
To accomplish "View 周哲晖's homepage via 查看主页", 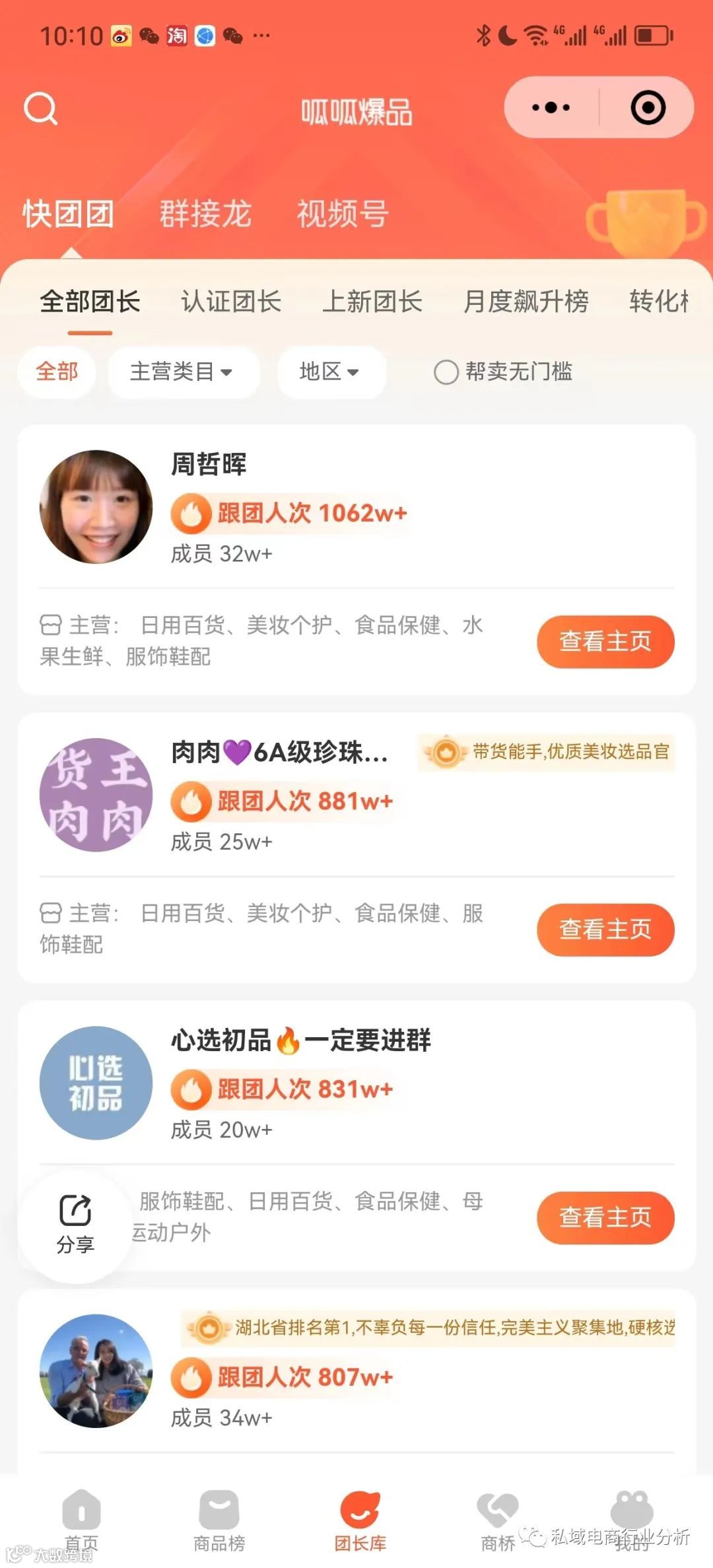I will click(605, 641).
